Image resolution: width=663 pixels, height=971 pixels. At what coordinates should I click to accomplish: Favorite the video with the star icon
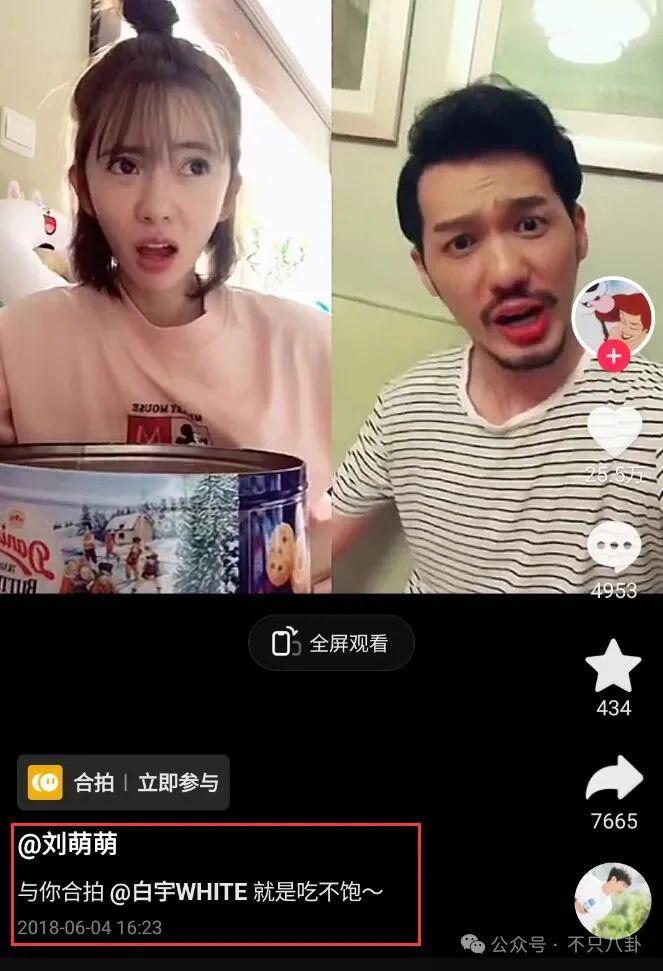(x=613, y=666)
